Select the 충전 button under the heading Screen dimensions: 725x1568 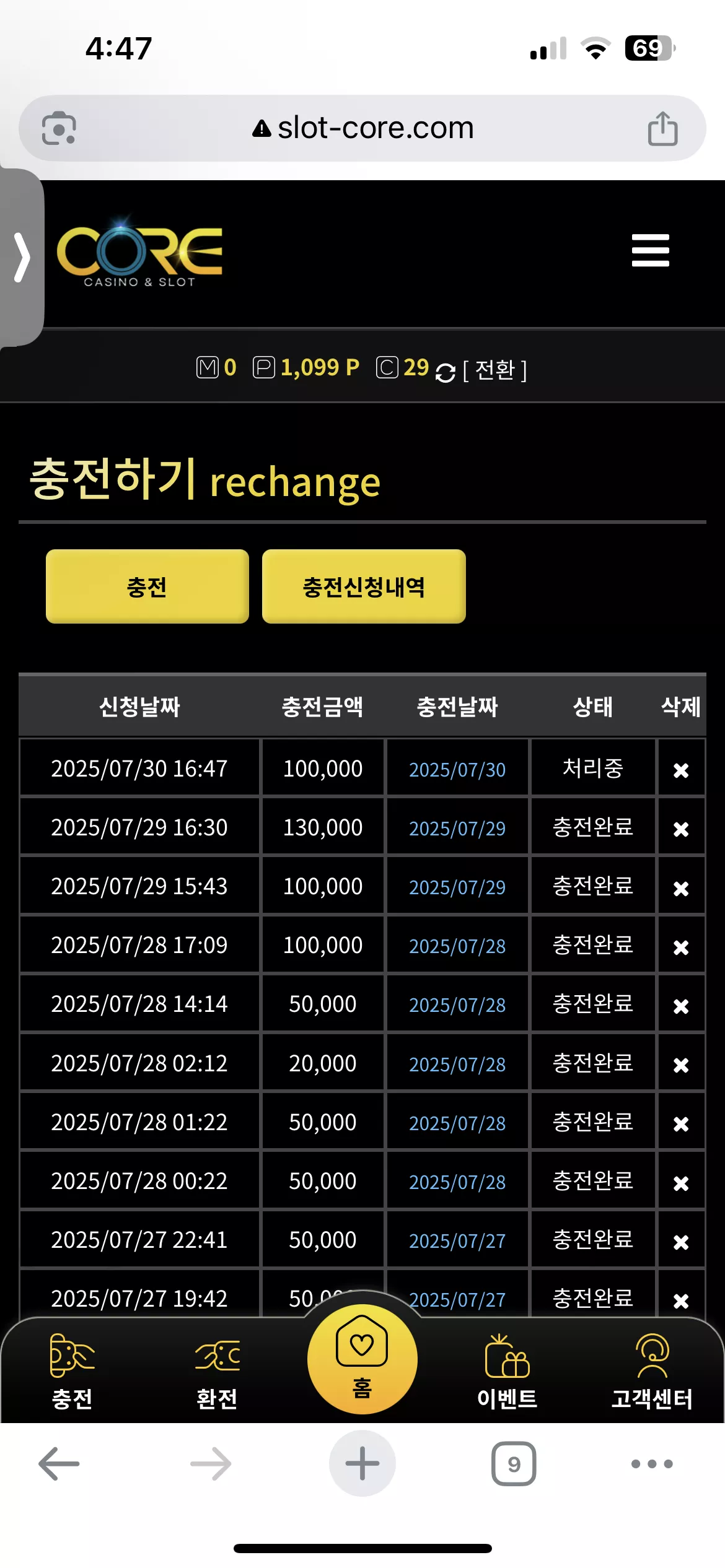pos(147,586)
